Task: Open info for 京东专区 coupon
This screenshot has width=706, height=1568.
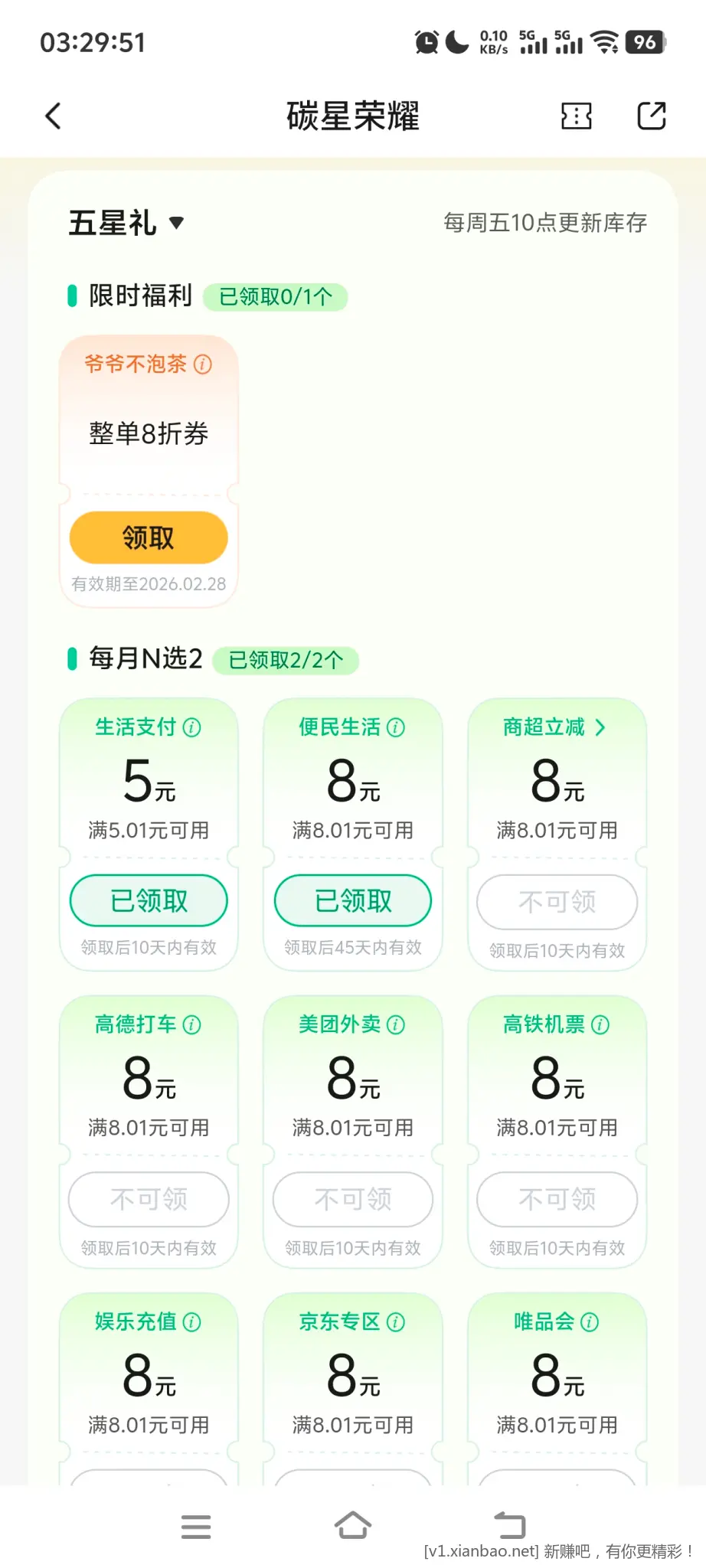Action: click(395, 1321)
